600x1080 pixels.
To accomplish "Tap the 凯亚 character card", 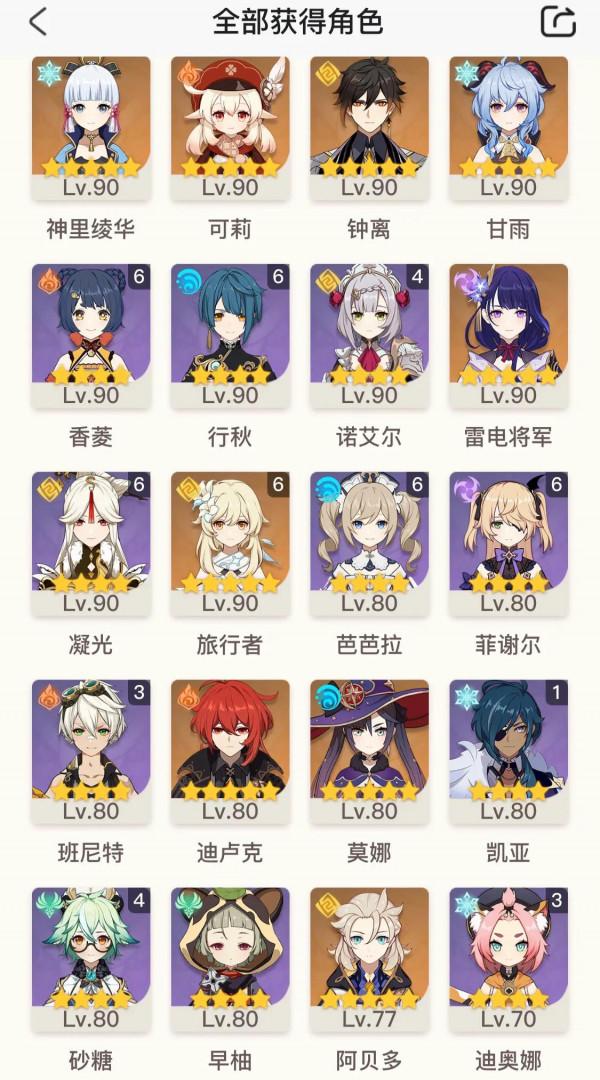I will click(508, 752).
